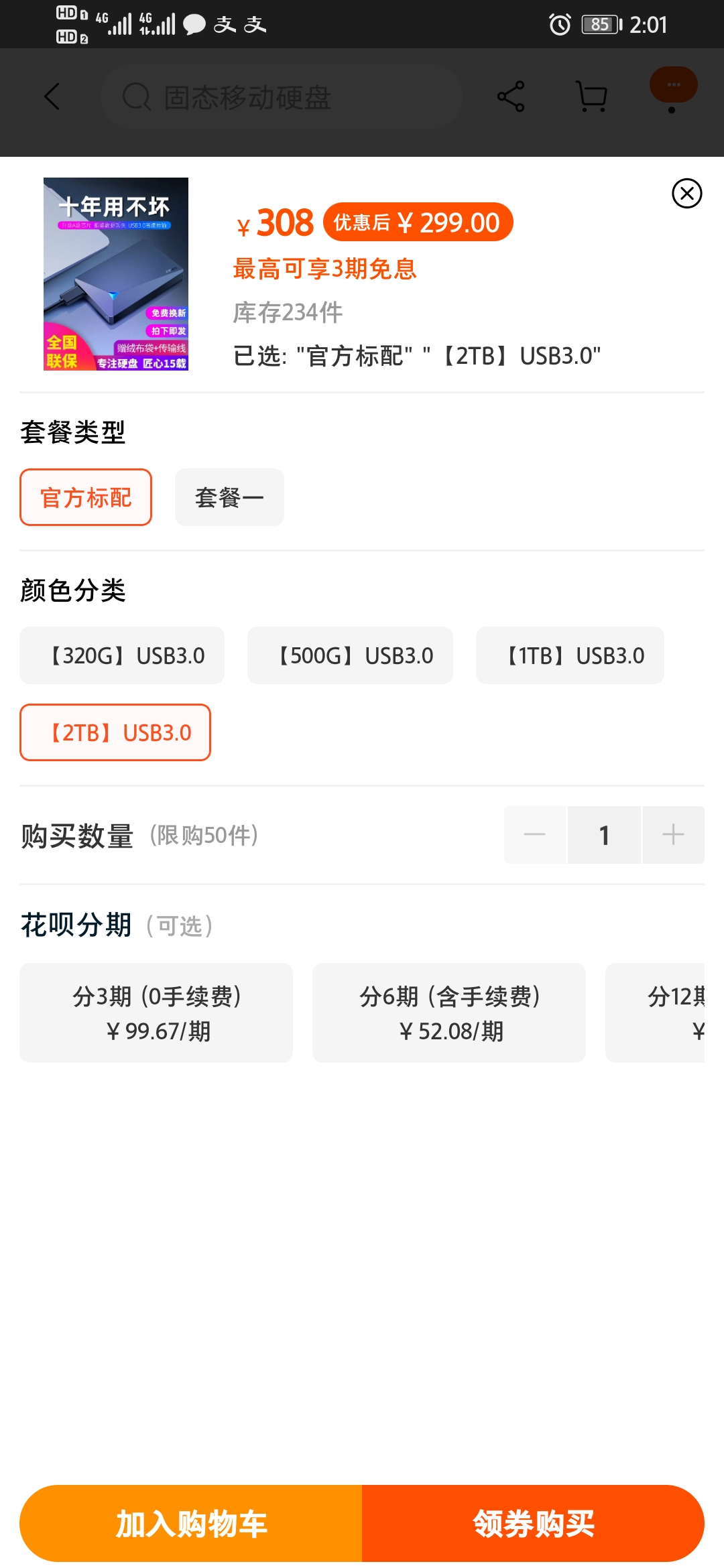
Task: Choose 分3期 zero-fee installment plan
Action: pos(156,1012)
